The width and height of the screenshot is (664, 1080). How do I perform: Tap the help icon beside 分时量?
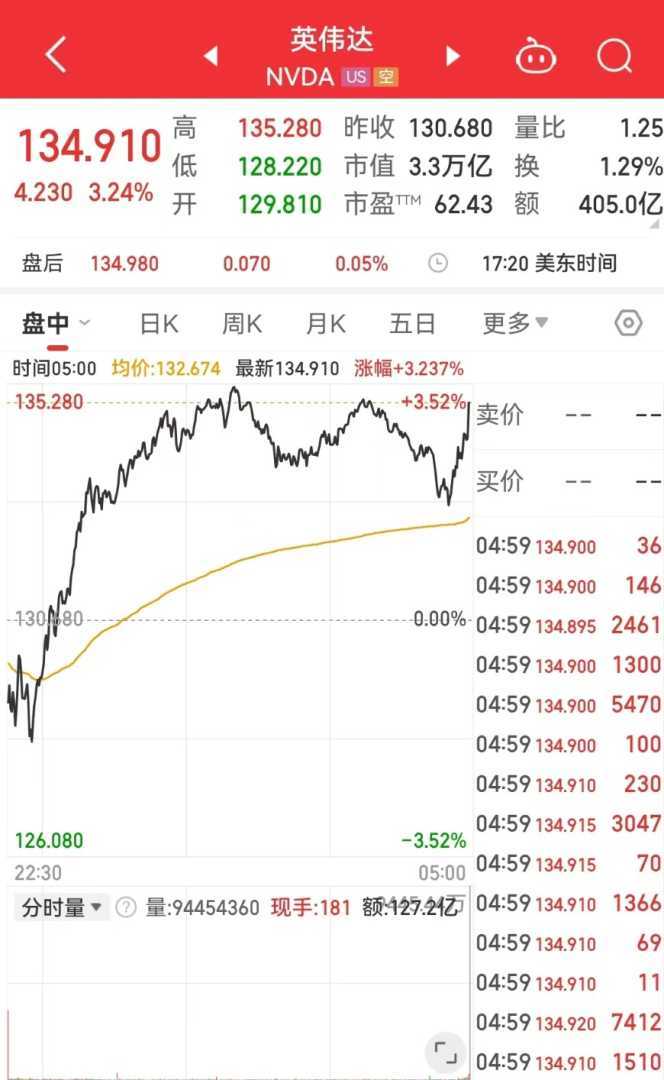click(125, 907)
